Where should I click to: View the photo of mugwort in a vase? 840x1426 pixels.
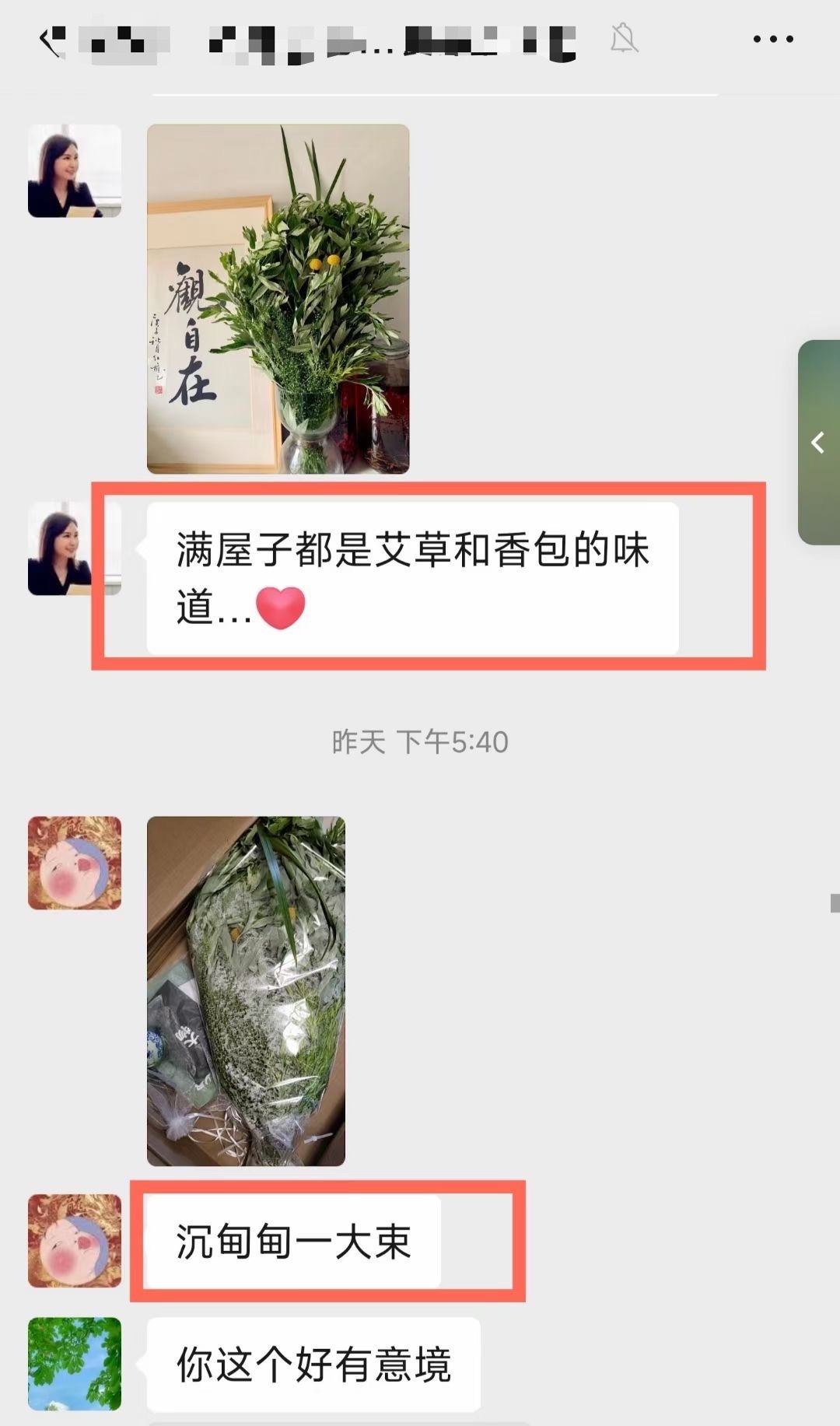tap(278, 299)
